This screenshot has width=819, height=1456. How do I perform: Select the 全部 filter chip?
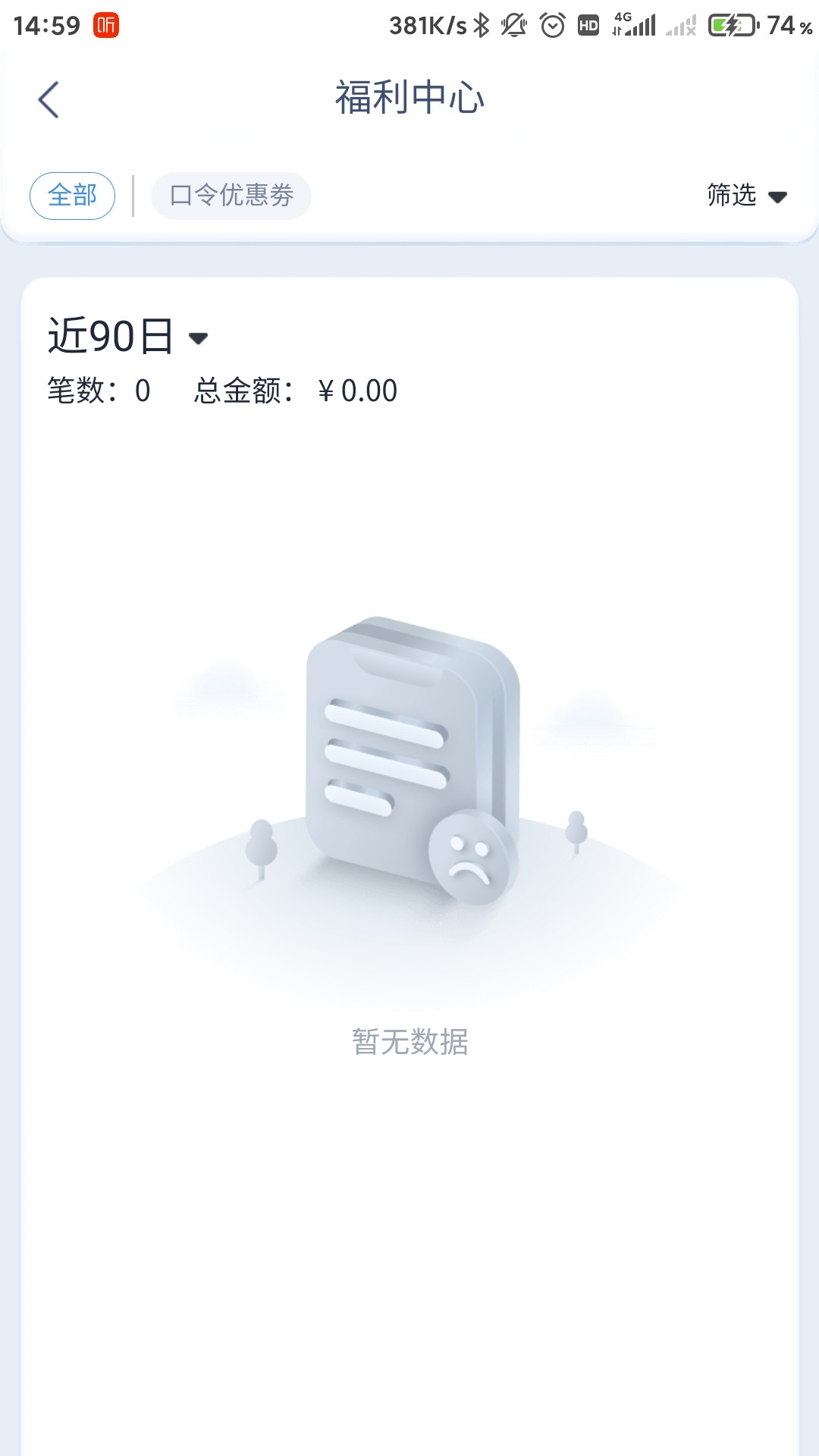[73, 196]
